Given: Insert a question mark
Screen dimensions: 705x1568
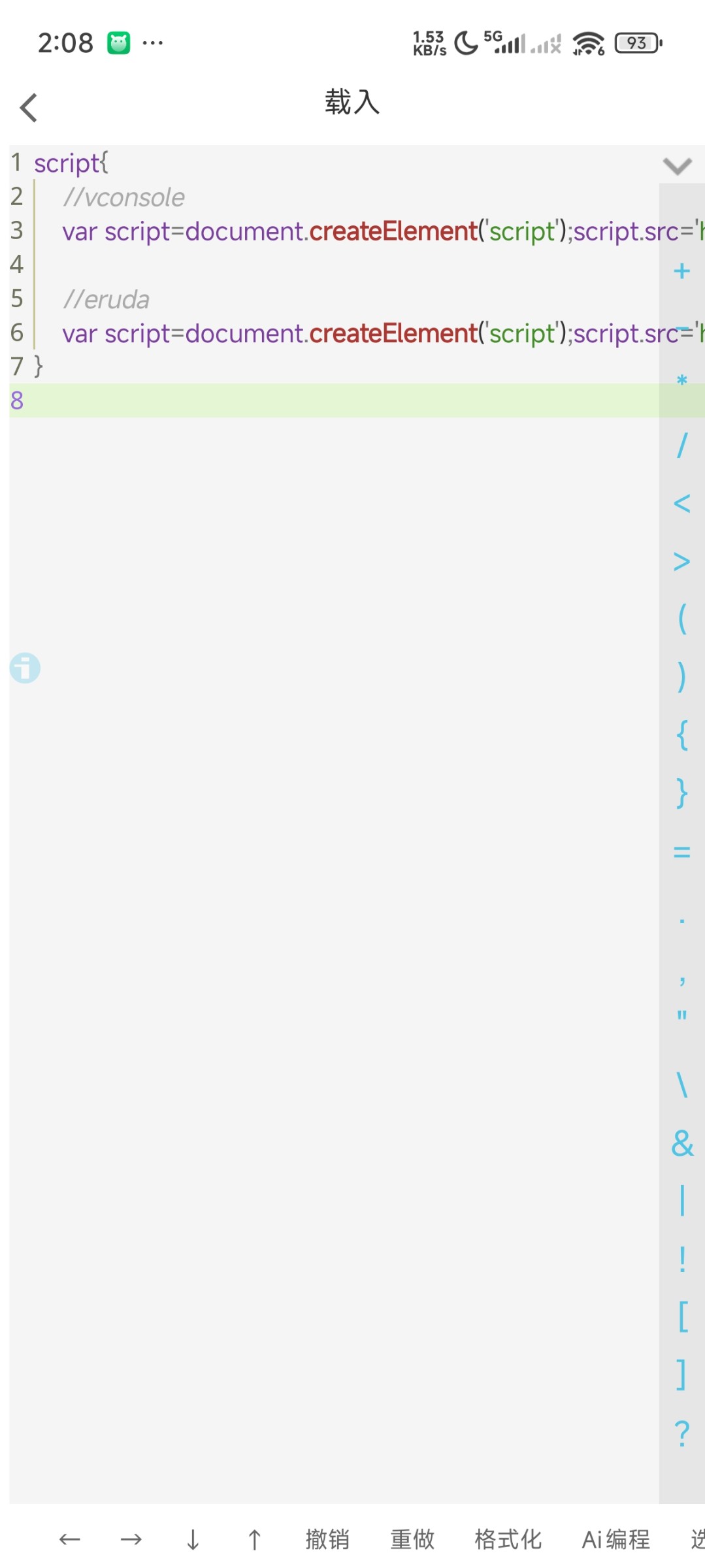Looking at the screenshot, I should tap(681, 1434).
